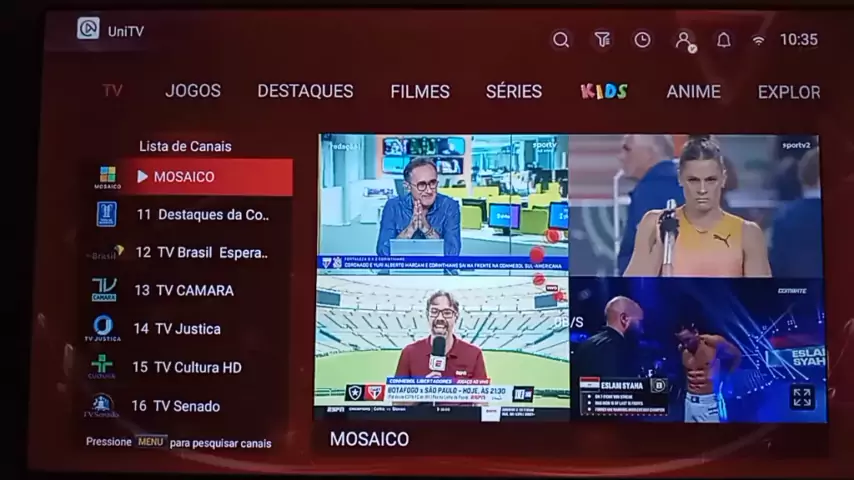Expand the mosaic preview to fullscreen
Screen dimensions: 854x480
click(801, 397)
